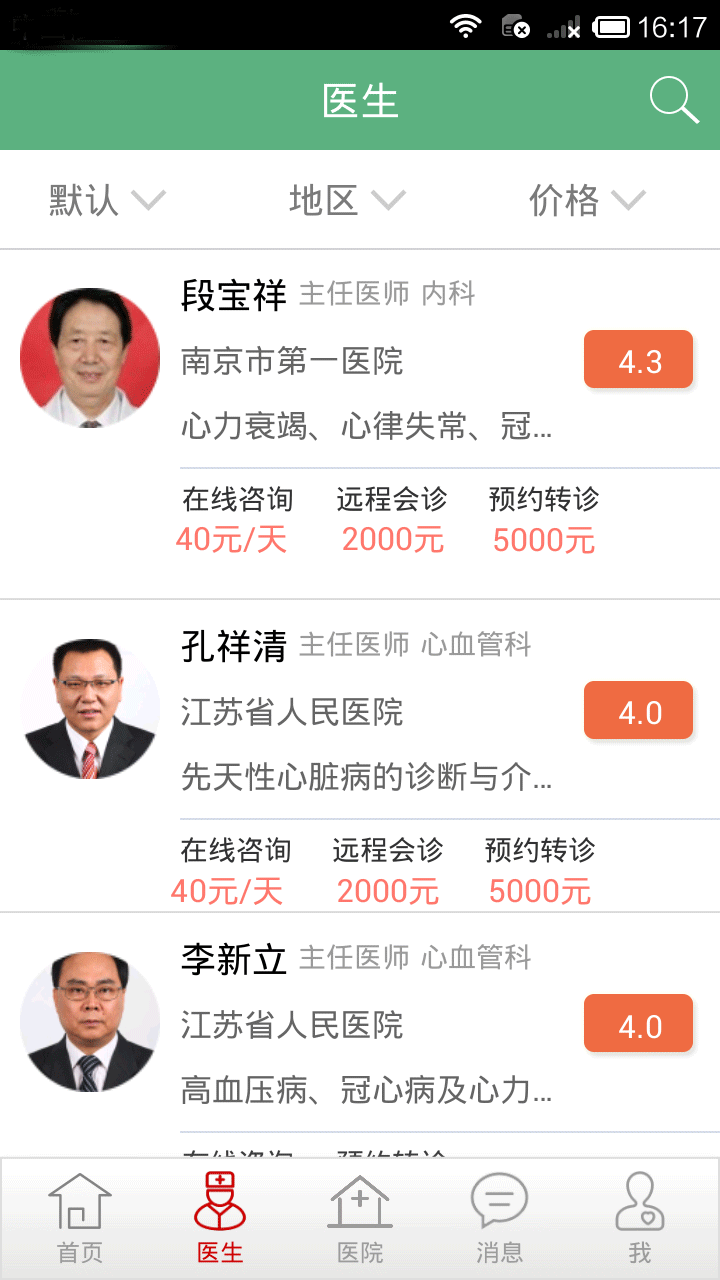Tap 李新立's rating badge 4.0
This screenshot has height=1280, width=720.
tap(638, 1023)
